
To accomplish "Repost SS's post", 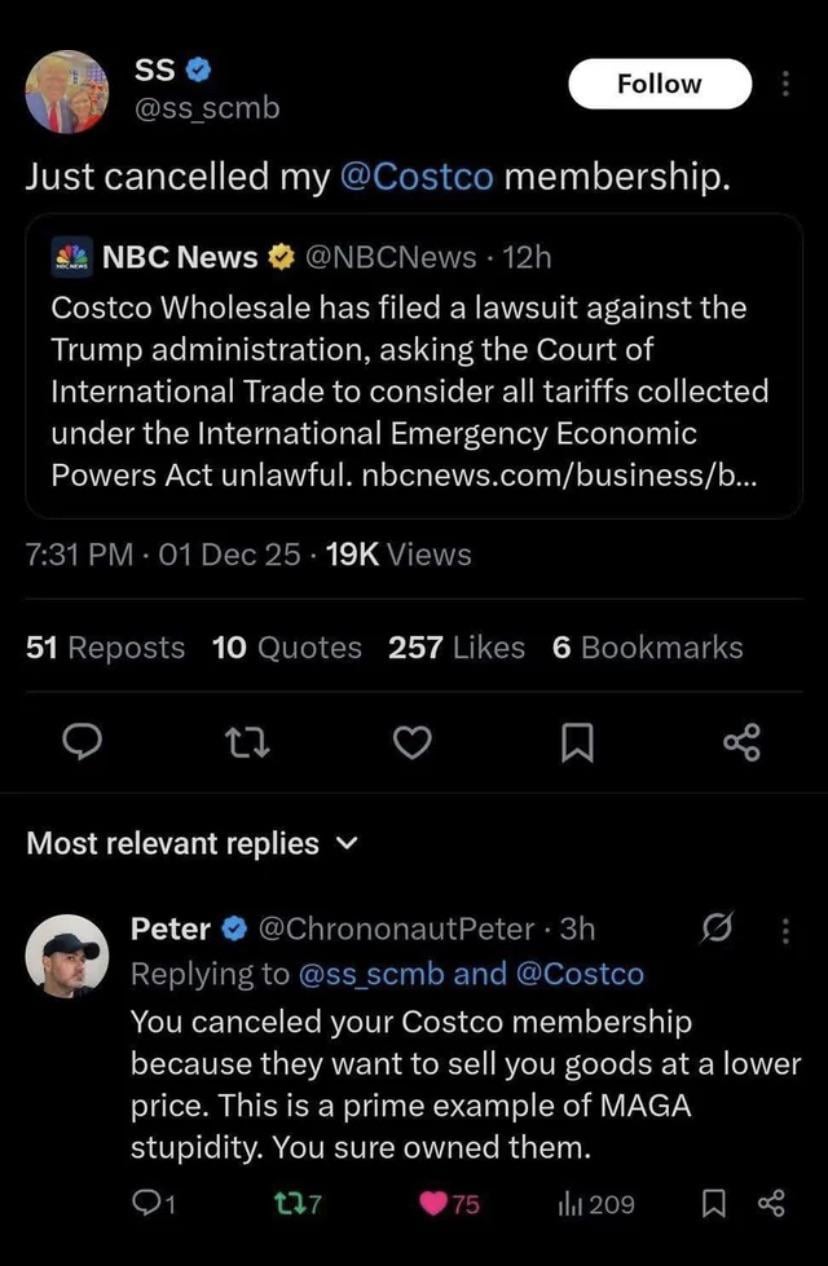I will tap(242, 743).
